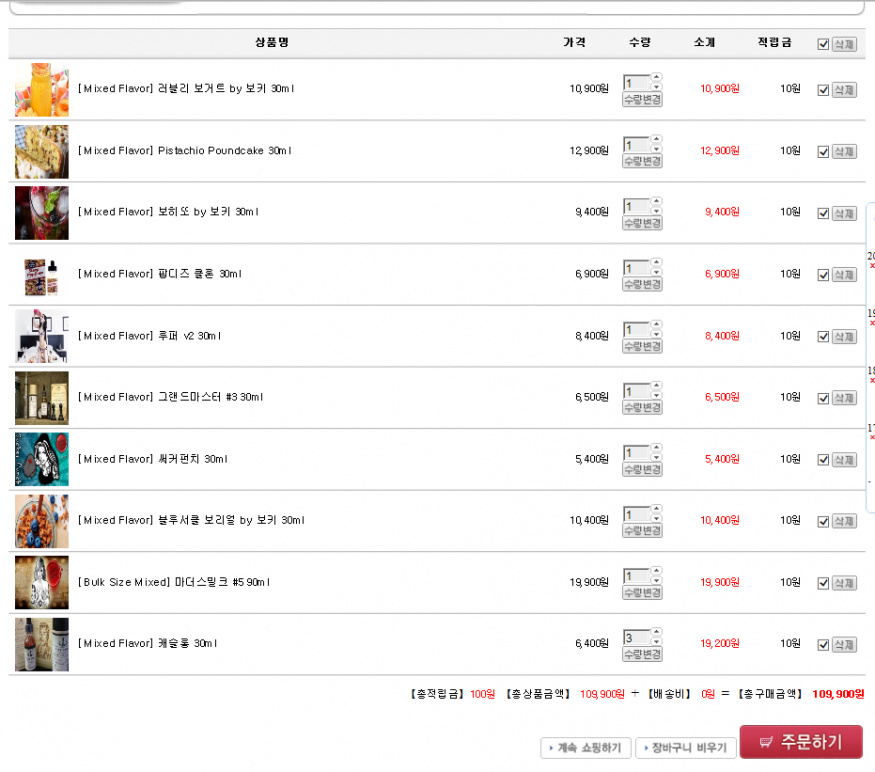Uncheck the 러블리 요거트 by 보키 item
The height and width of the screenshot is (772, 875).
tap(823, 90)
